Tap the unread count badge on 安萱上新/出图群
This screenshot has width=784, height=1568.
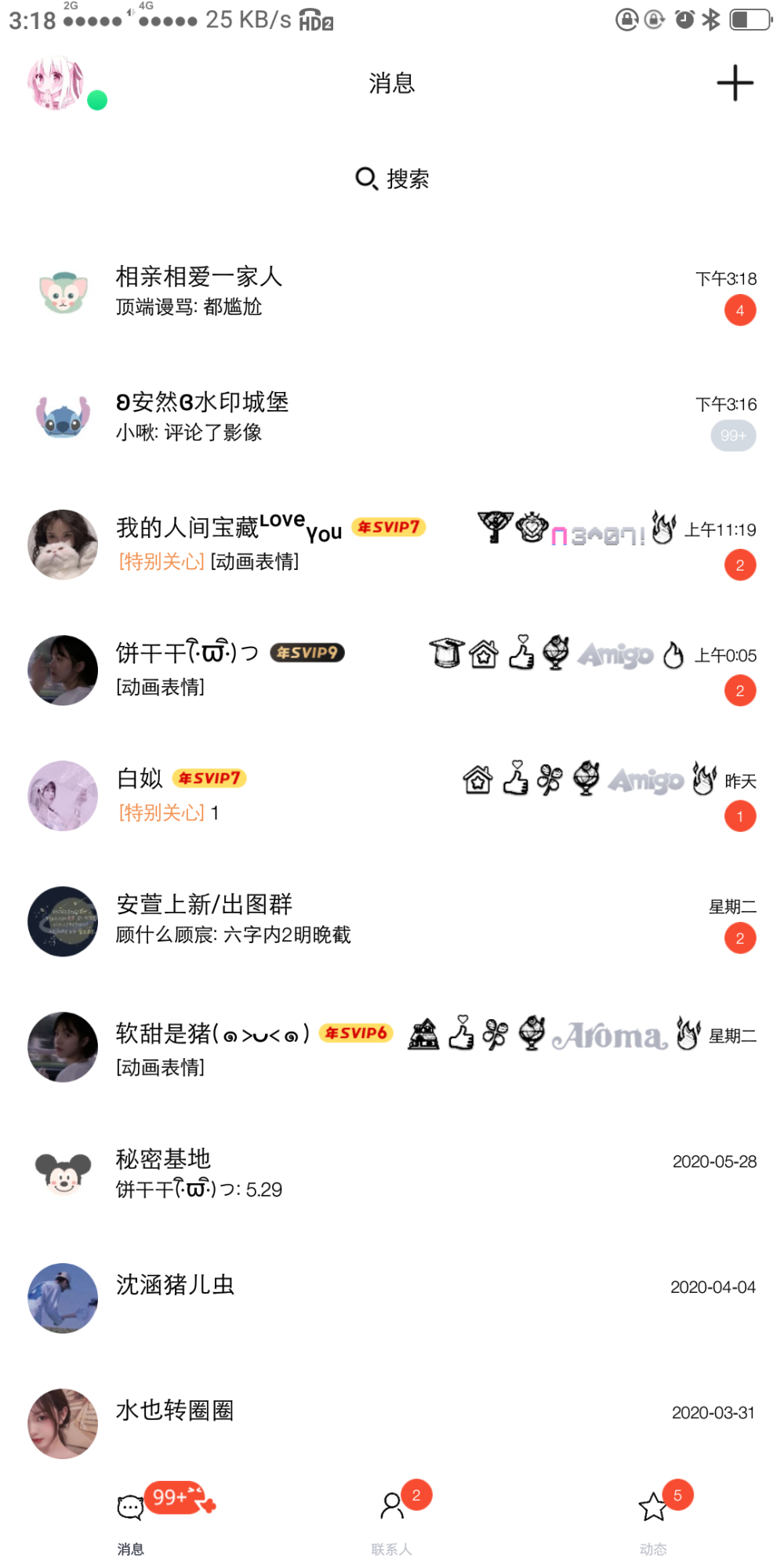point(739,938)
